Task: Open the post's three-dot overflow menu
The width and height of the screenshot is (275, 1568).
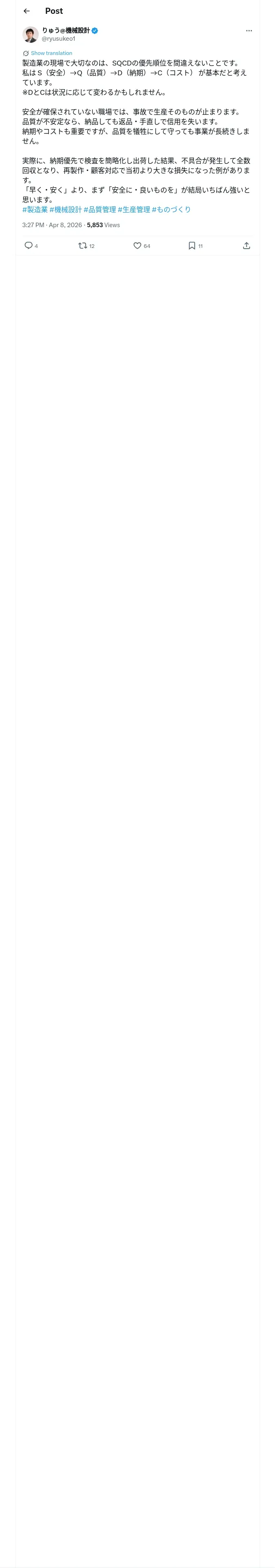Action: (x=249, y=31)
